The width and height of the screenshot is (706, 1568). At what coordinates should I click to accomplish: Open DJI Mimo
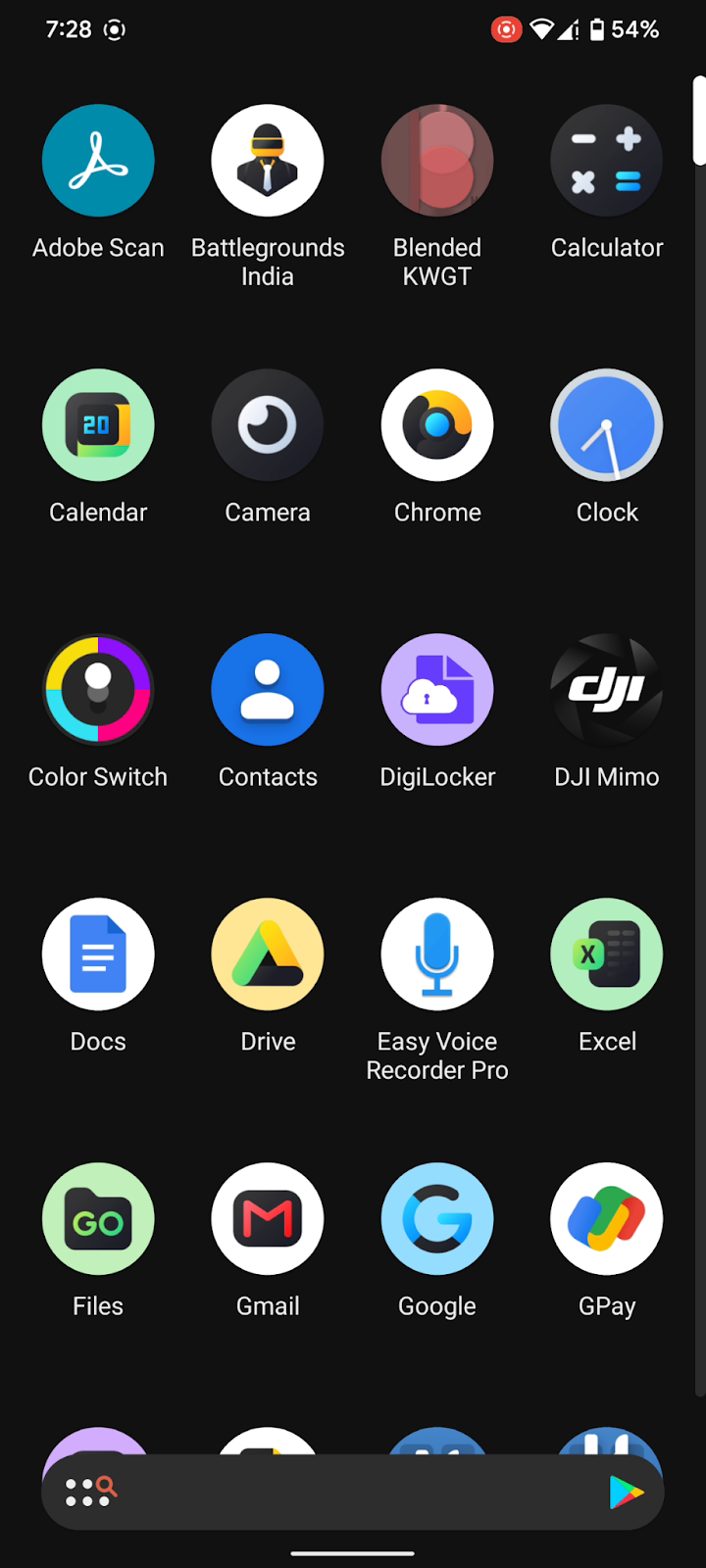607,690
